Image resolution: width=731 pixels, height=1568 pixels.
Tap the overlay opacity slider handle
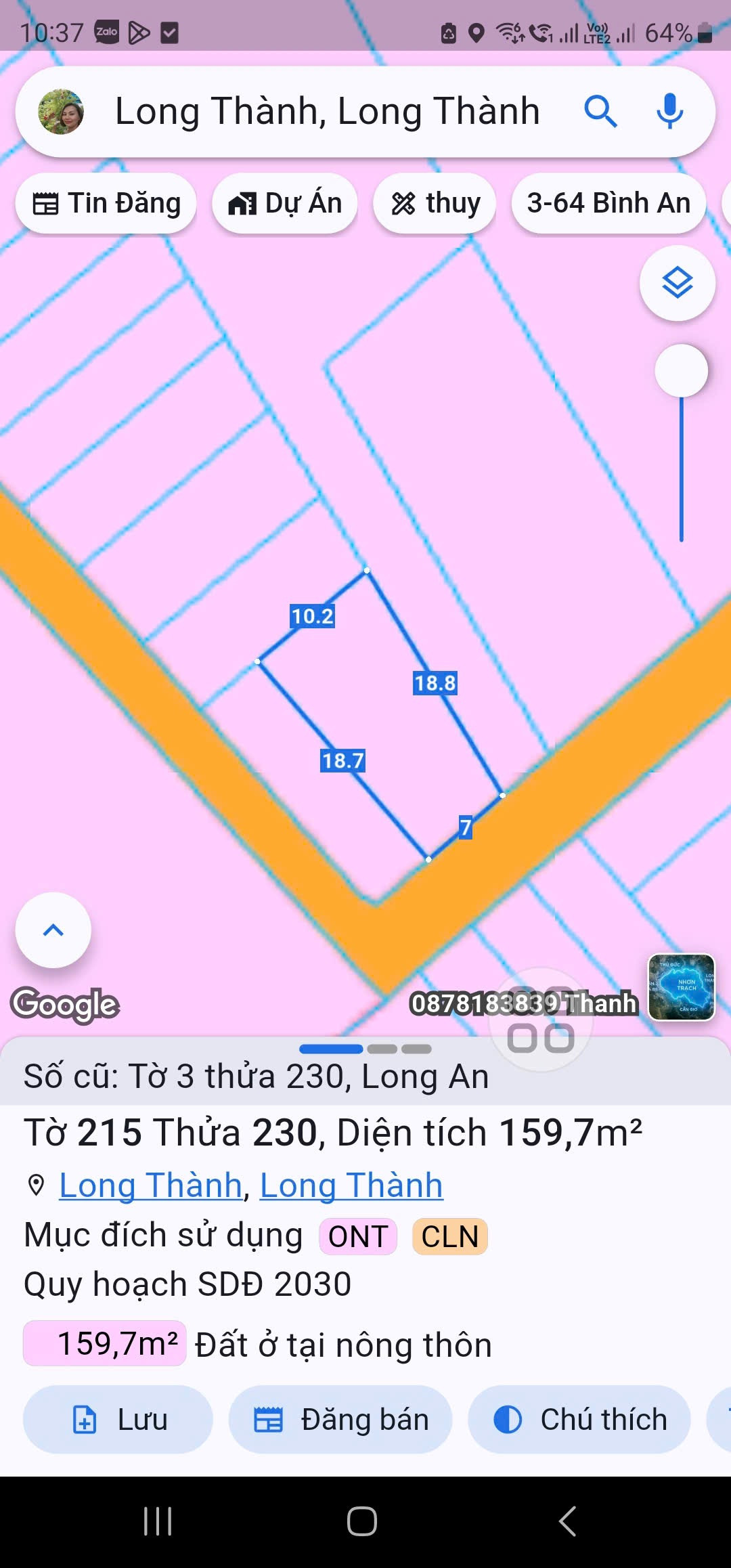click(x=682, y=371)
